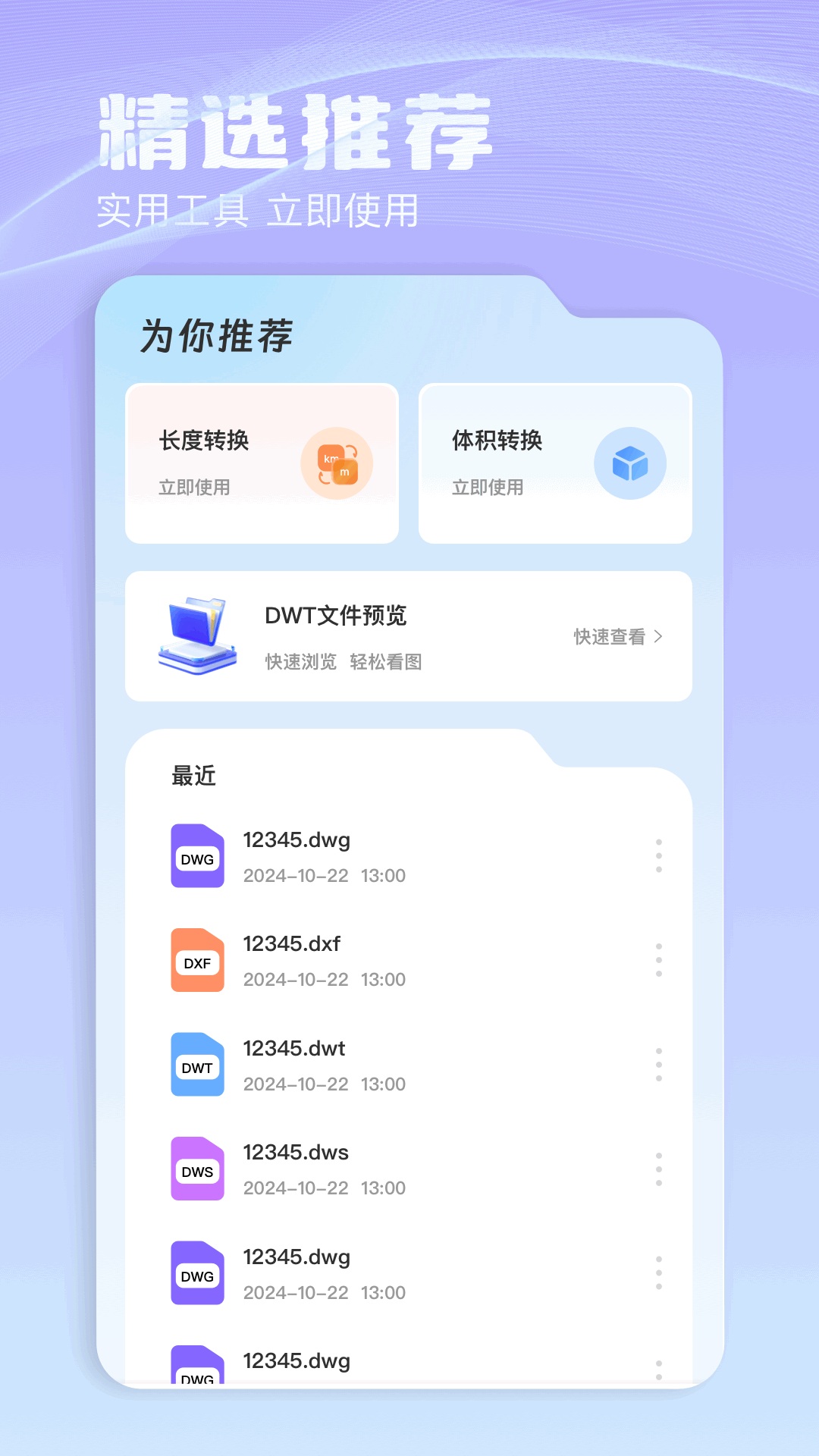Select the orange DXF file type icon
The width and height of the screenshot is (819, 1456).
[197, 960]
